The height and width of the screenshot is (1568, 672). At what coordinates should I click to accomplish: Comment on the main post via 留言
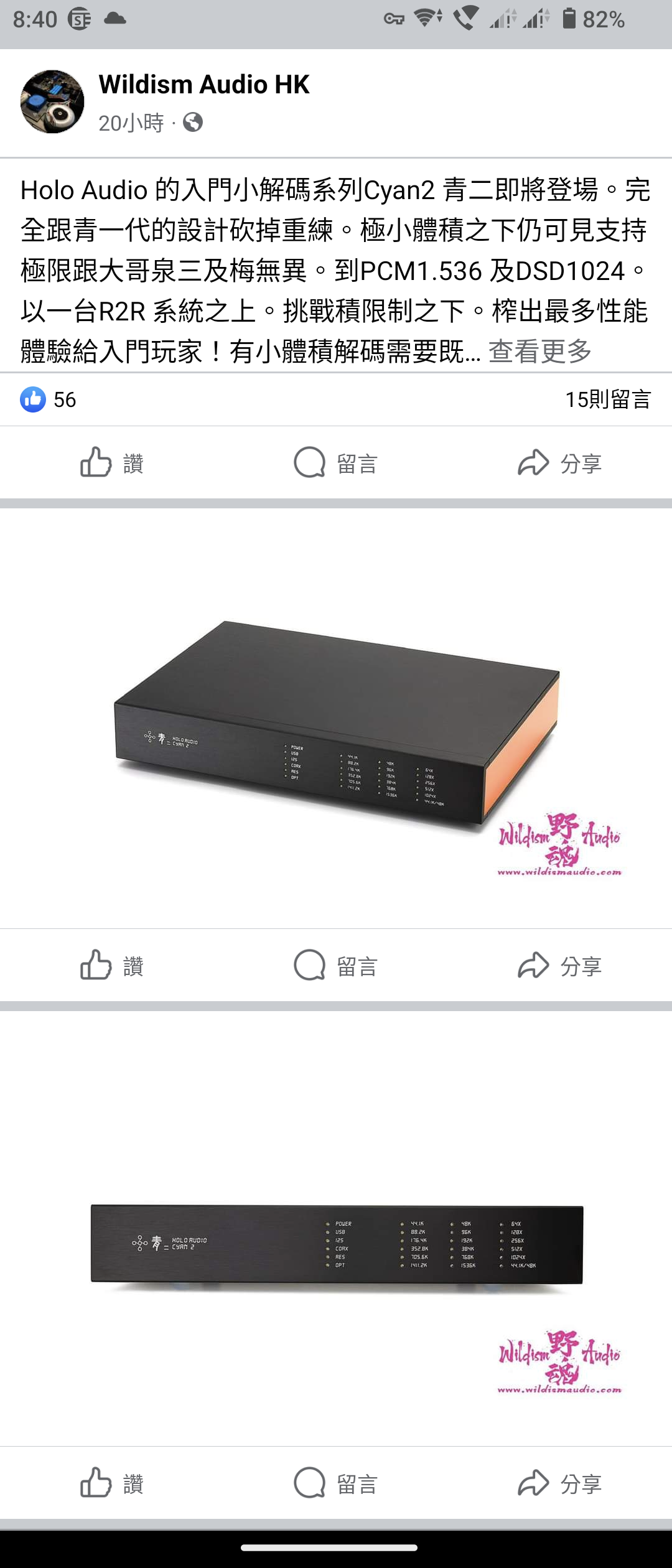336,463
